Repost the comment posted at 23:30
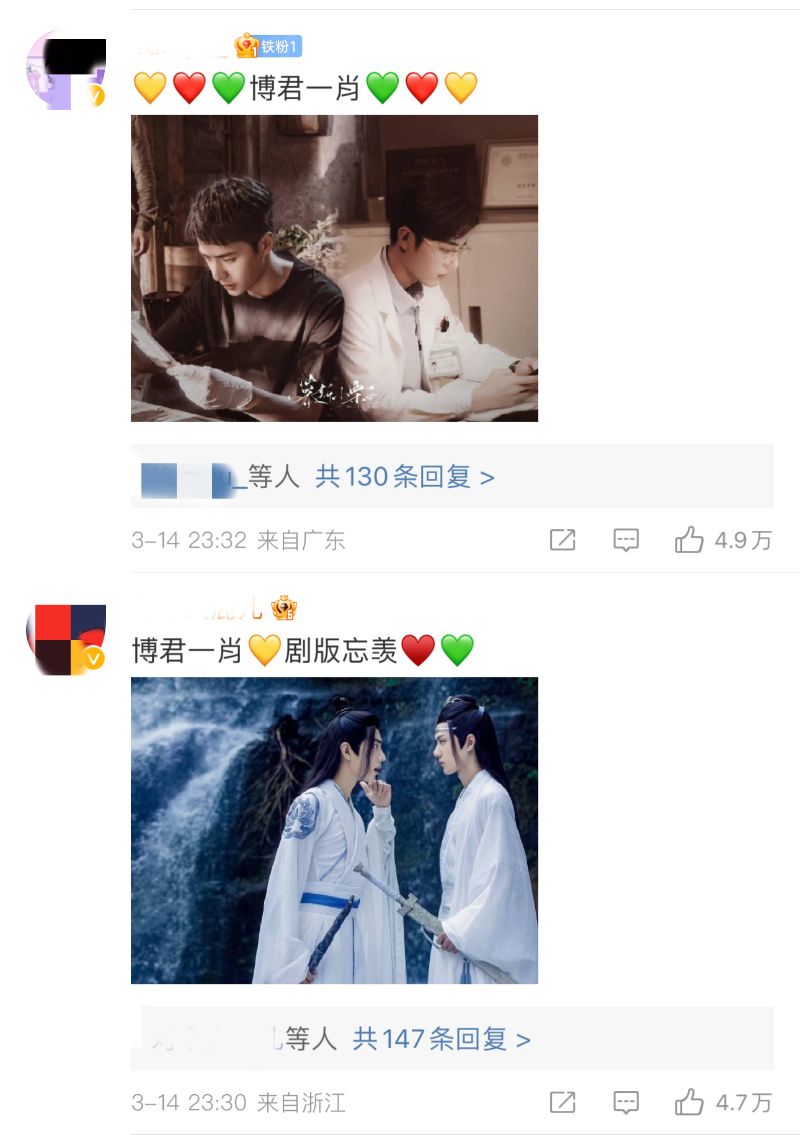The image size is (800, 1135). pyautogui.click(x=563, y=1103)
